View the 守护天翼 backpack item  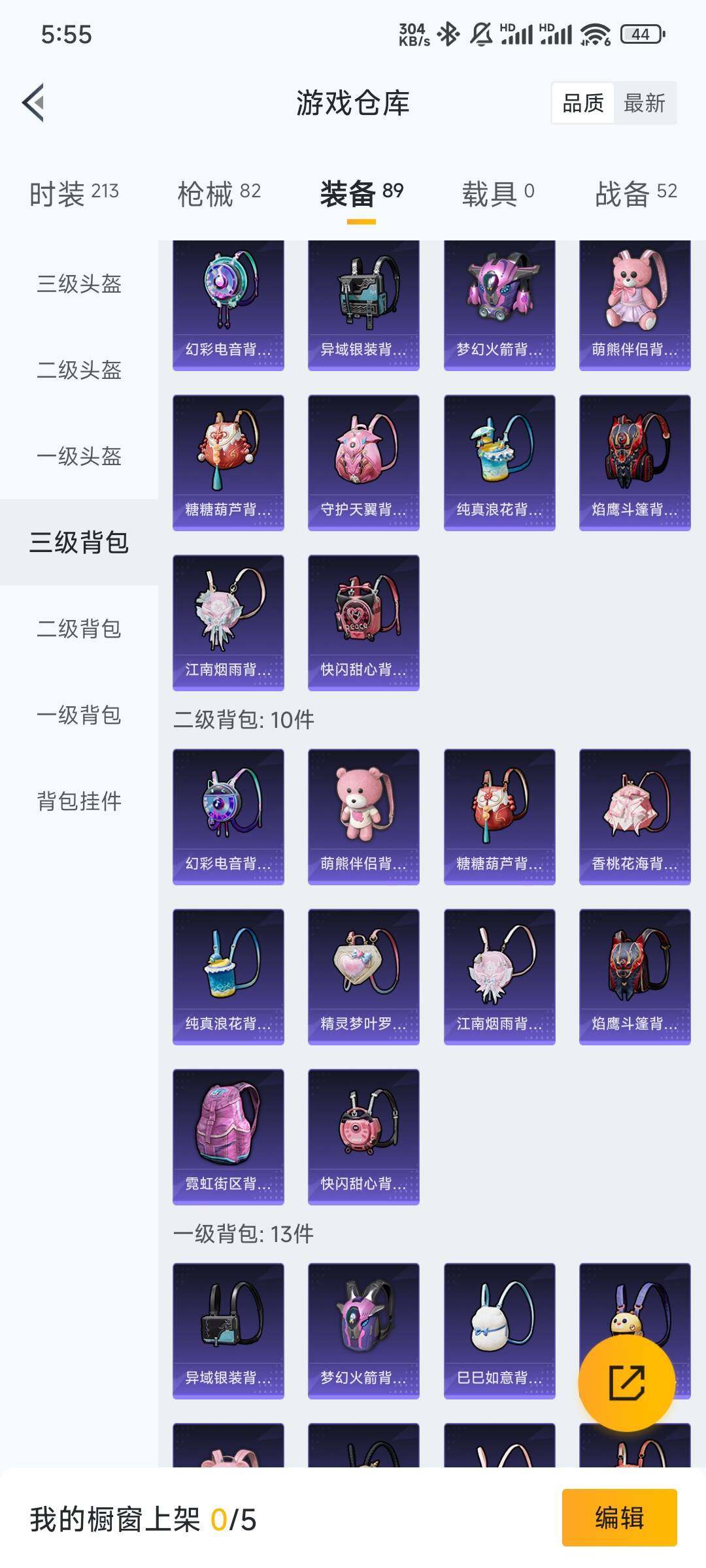[x=363, y=463]
